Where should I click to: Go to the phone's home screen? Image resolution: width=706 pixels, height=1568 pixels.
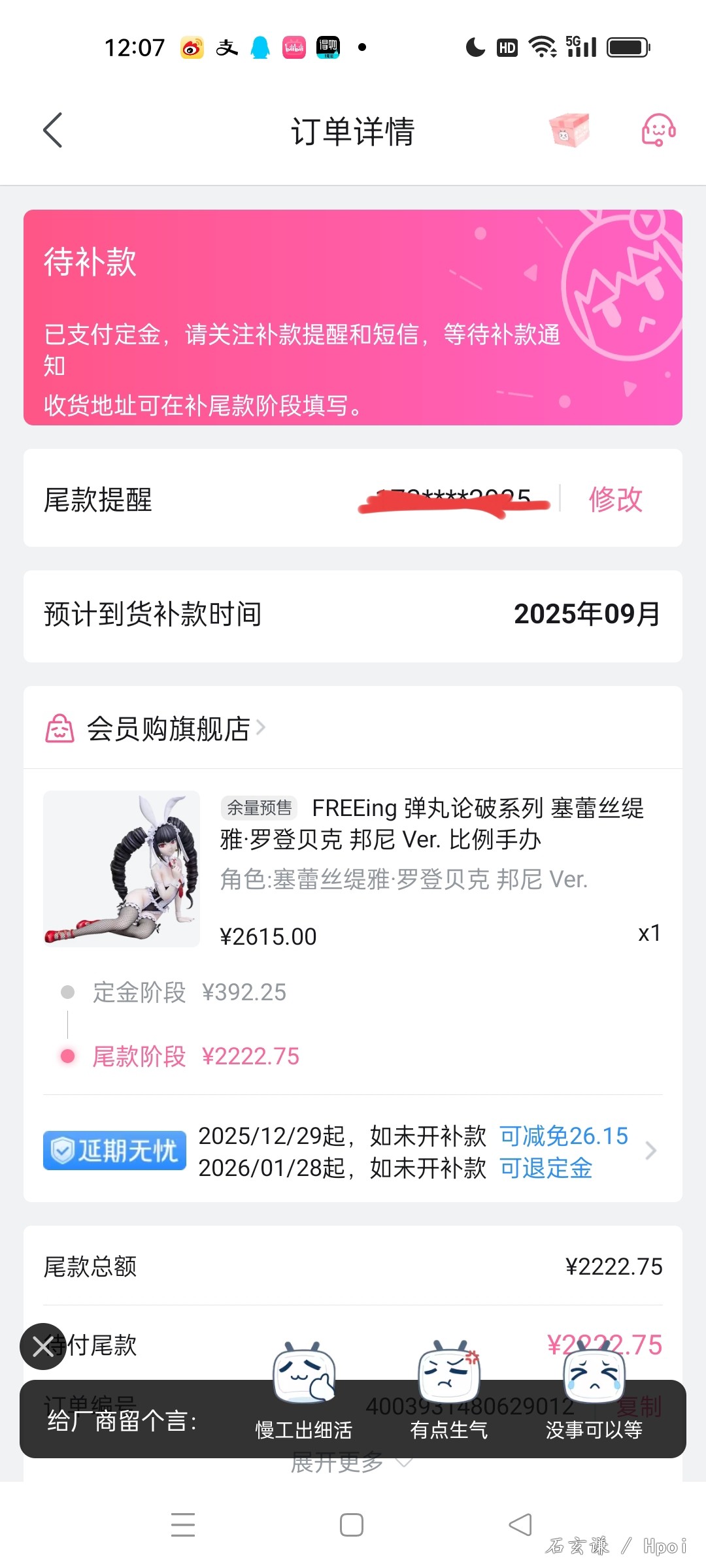[x=352, y=1525]
